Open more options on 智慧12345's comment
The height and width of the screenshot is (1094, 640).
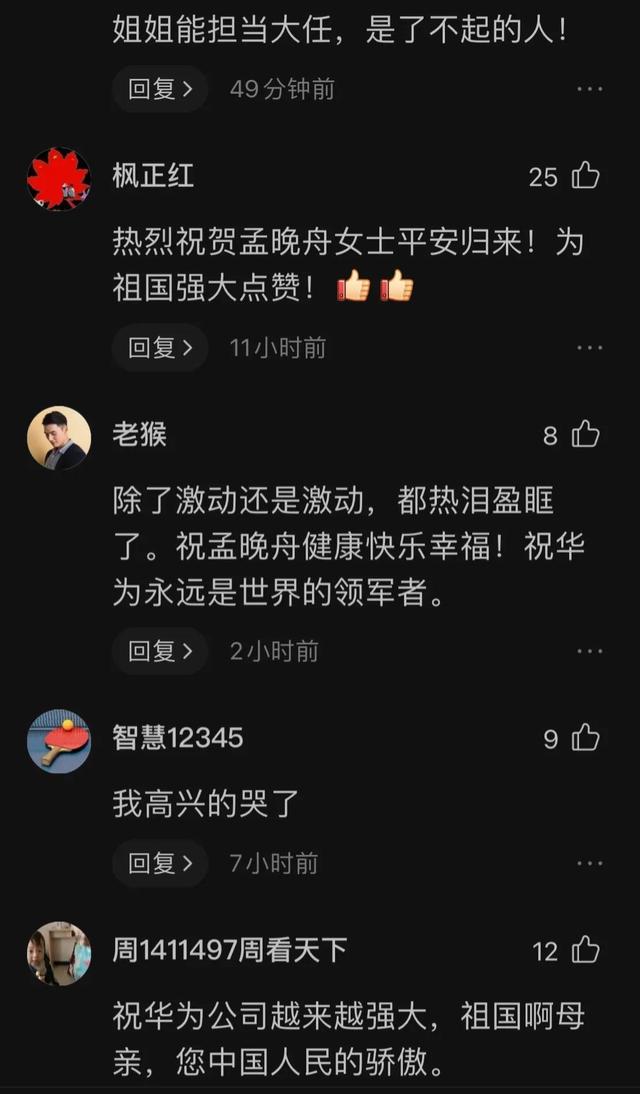pyautogui.click(x=590, y=863)
